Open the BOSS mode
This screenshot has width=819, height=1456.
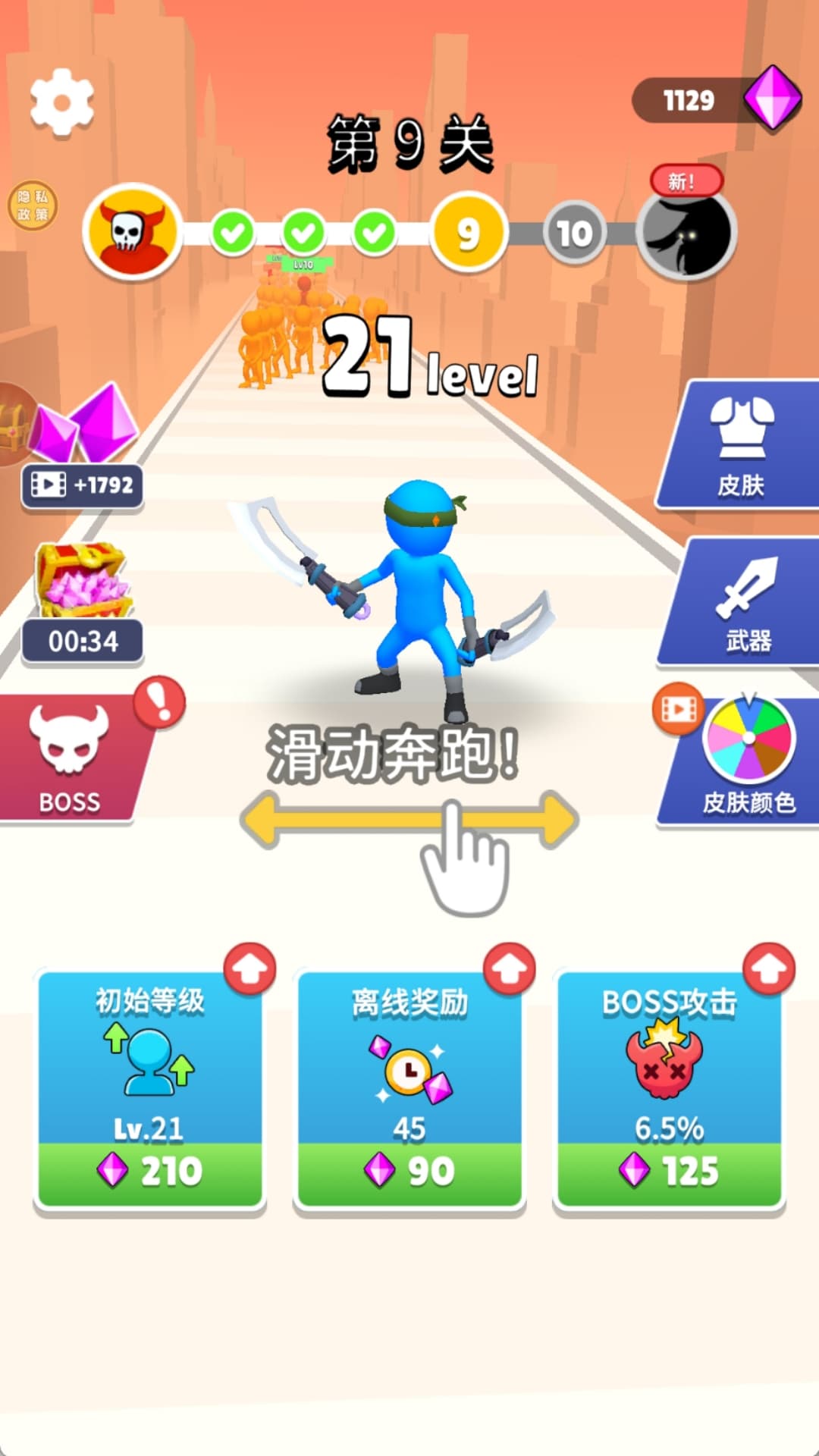pyautogui.click(x=71, y=758)
